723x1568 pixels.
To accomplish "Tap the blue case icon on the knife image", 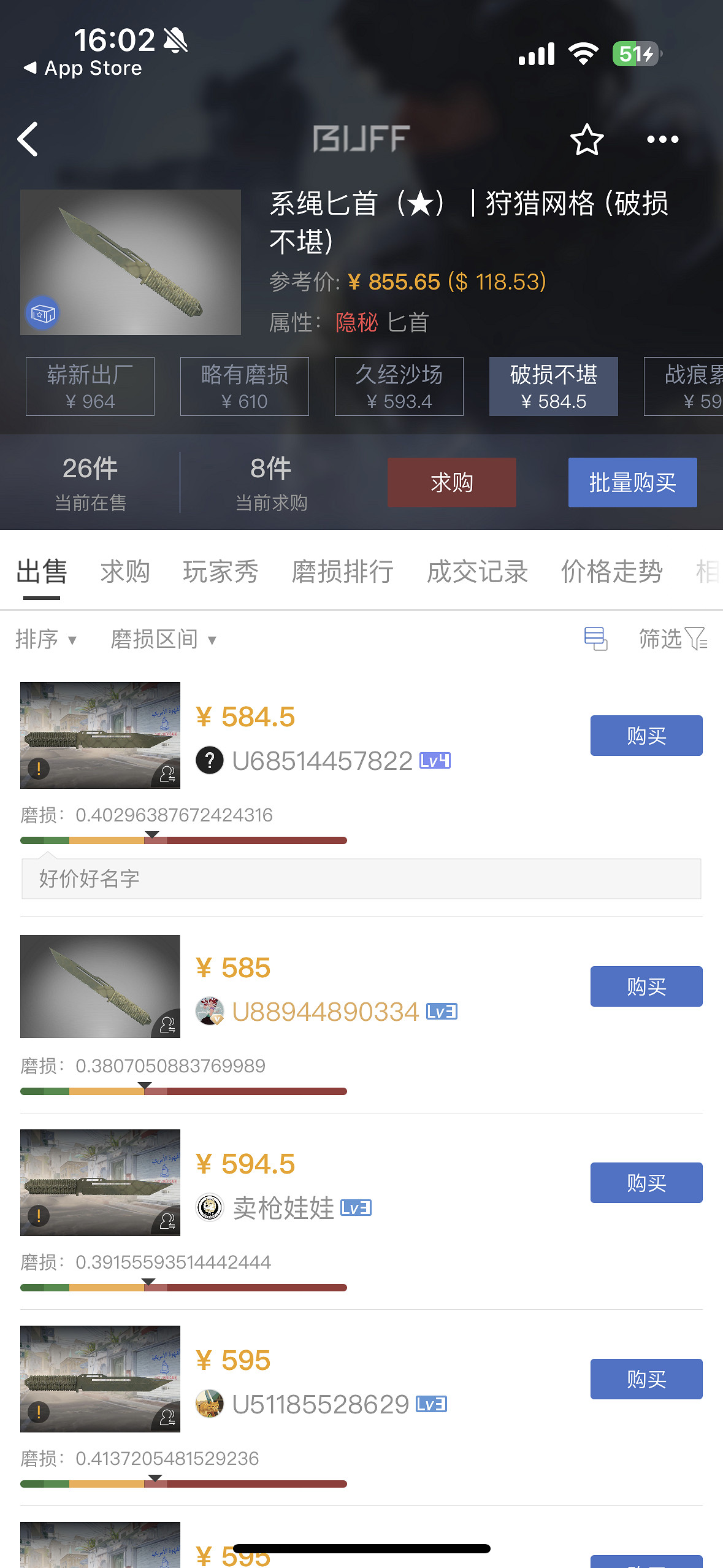I will [x=40, y=313].
